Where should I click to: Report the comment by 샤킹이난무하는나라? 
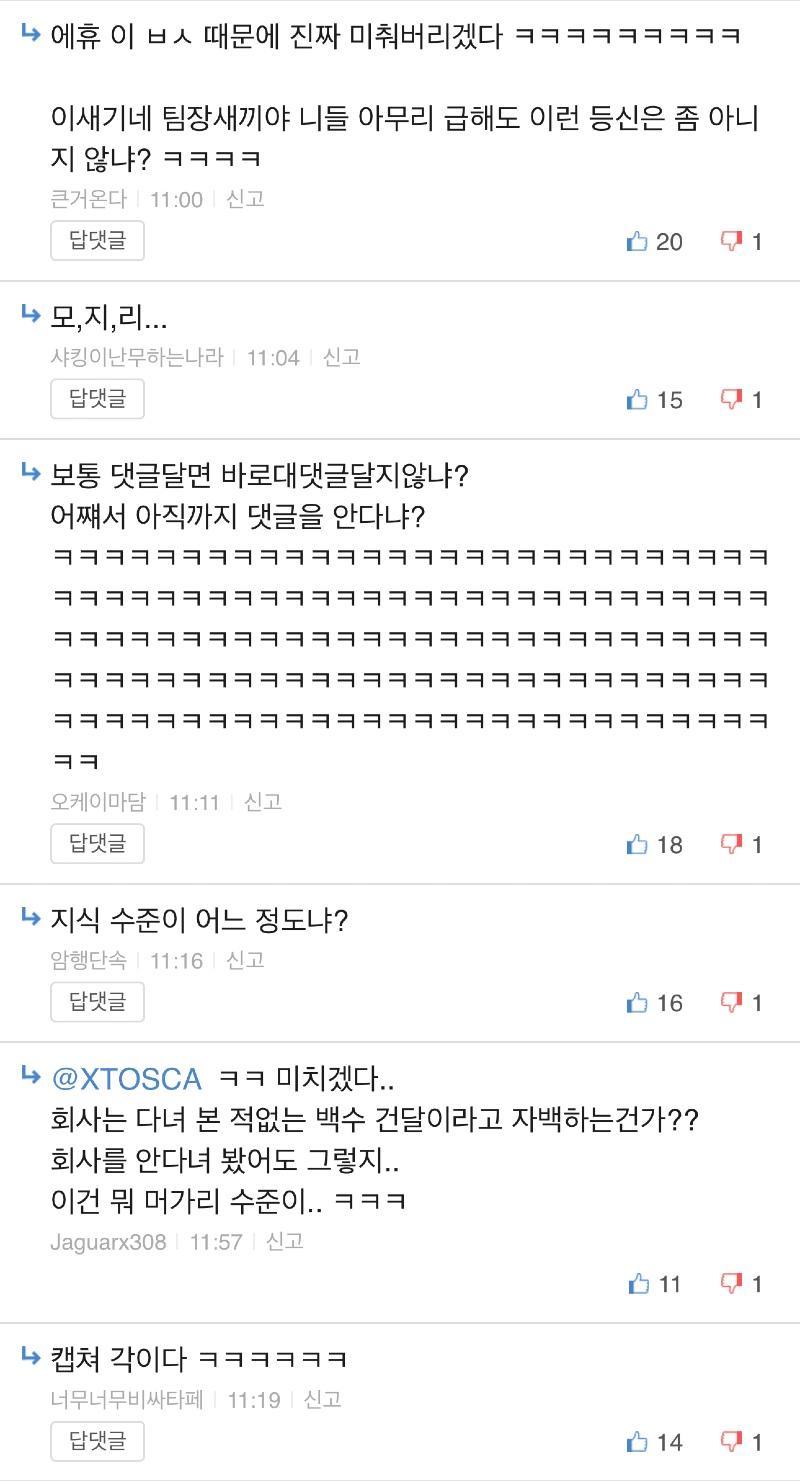pos(341,357)
